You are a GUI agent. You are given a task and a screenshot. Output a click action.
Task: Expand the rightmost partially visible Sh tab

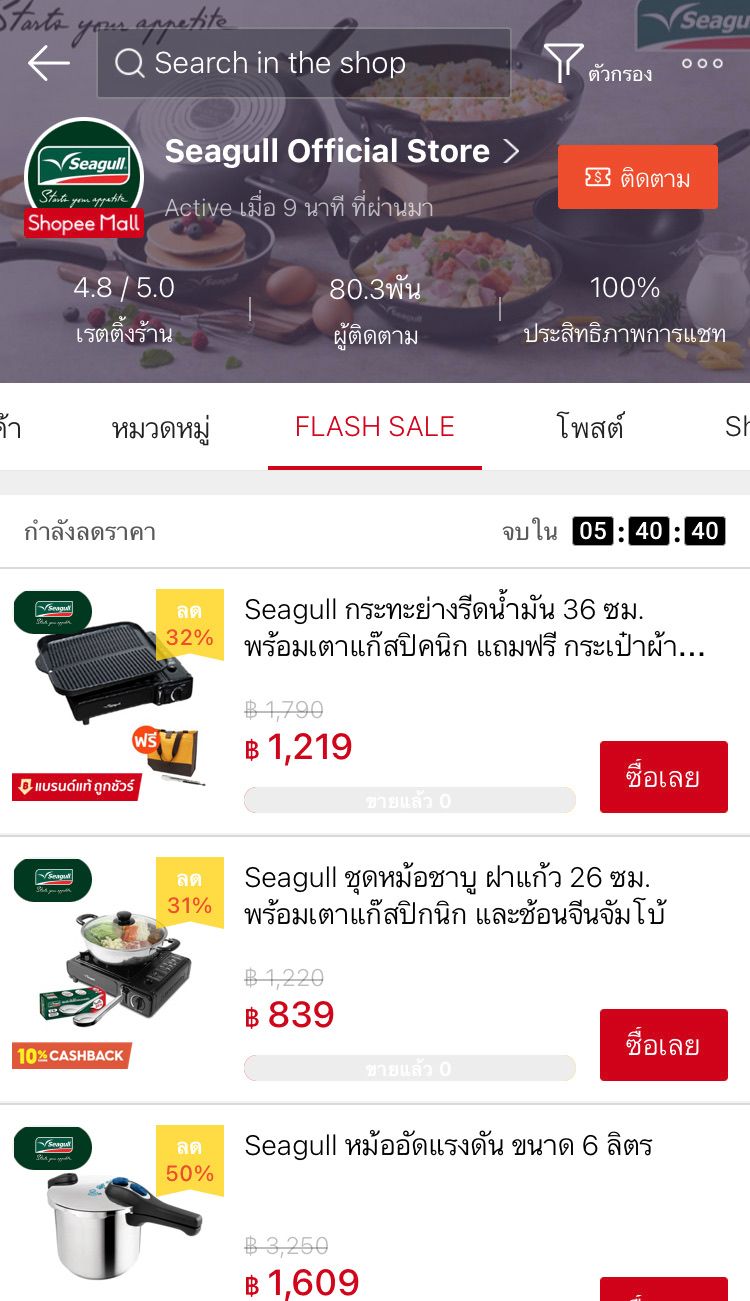(740, 428)
